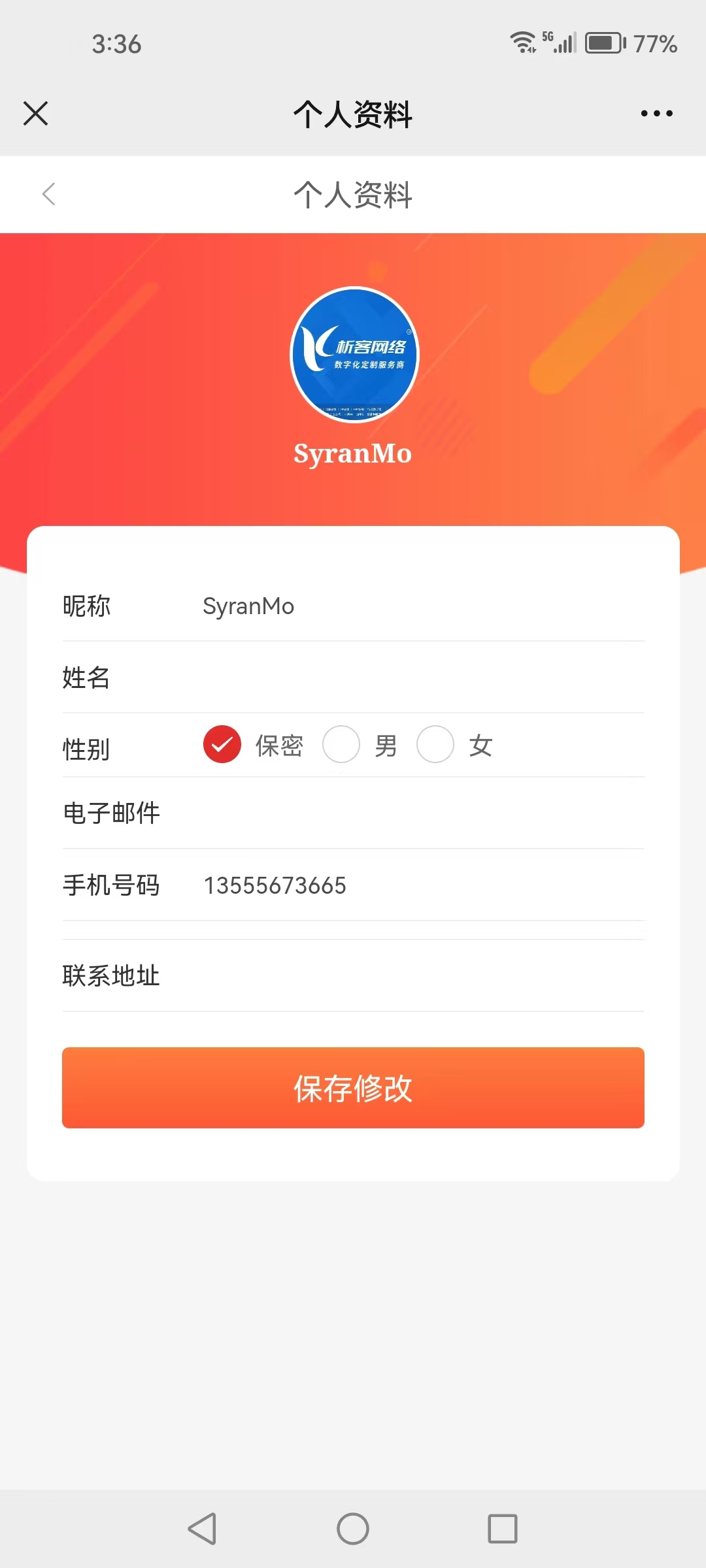Close the 个人资料 web page
This screenshot has height=1568, width=706.
pyautogui.click(x=36, y=114)
